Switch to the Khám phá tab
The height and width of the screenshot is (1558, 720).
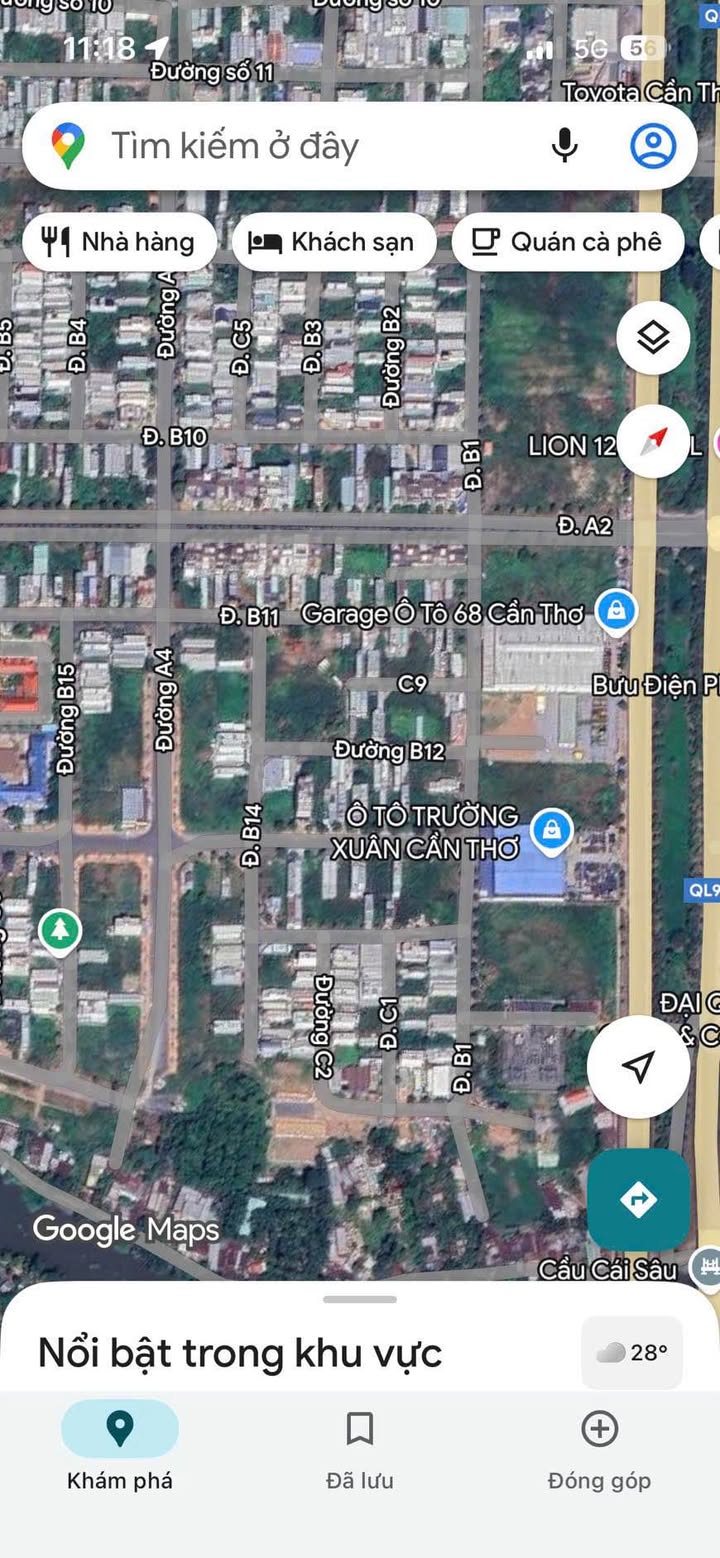(120, 1446)
